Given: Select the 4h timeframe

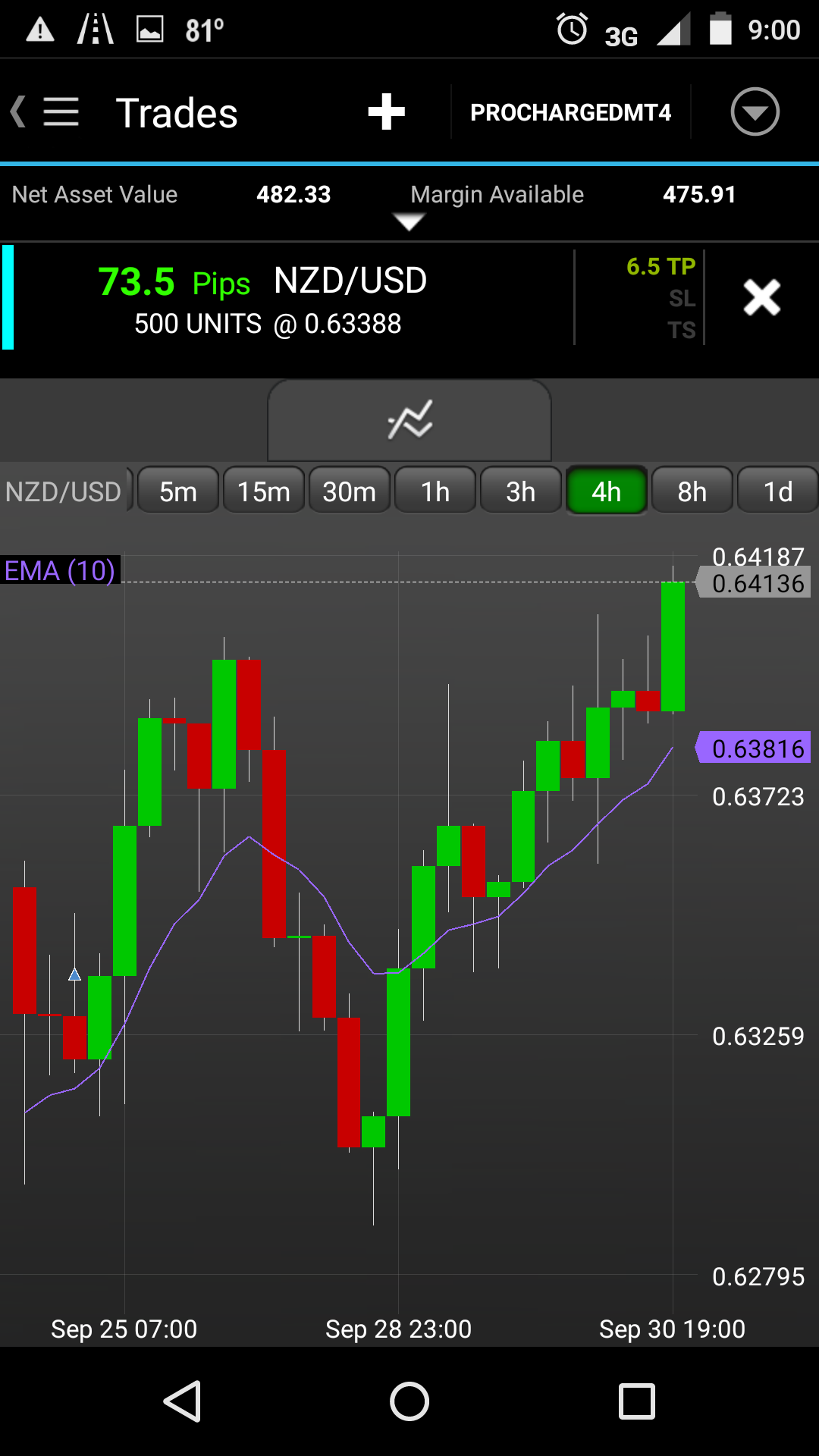Looking at the screenshot, I should tap(607, 491).
